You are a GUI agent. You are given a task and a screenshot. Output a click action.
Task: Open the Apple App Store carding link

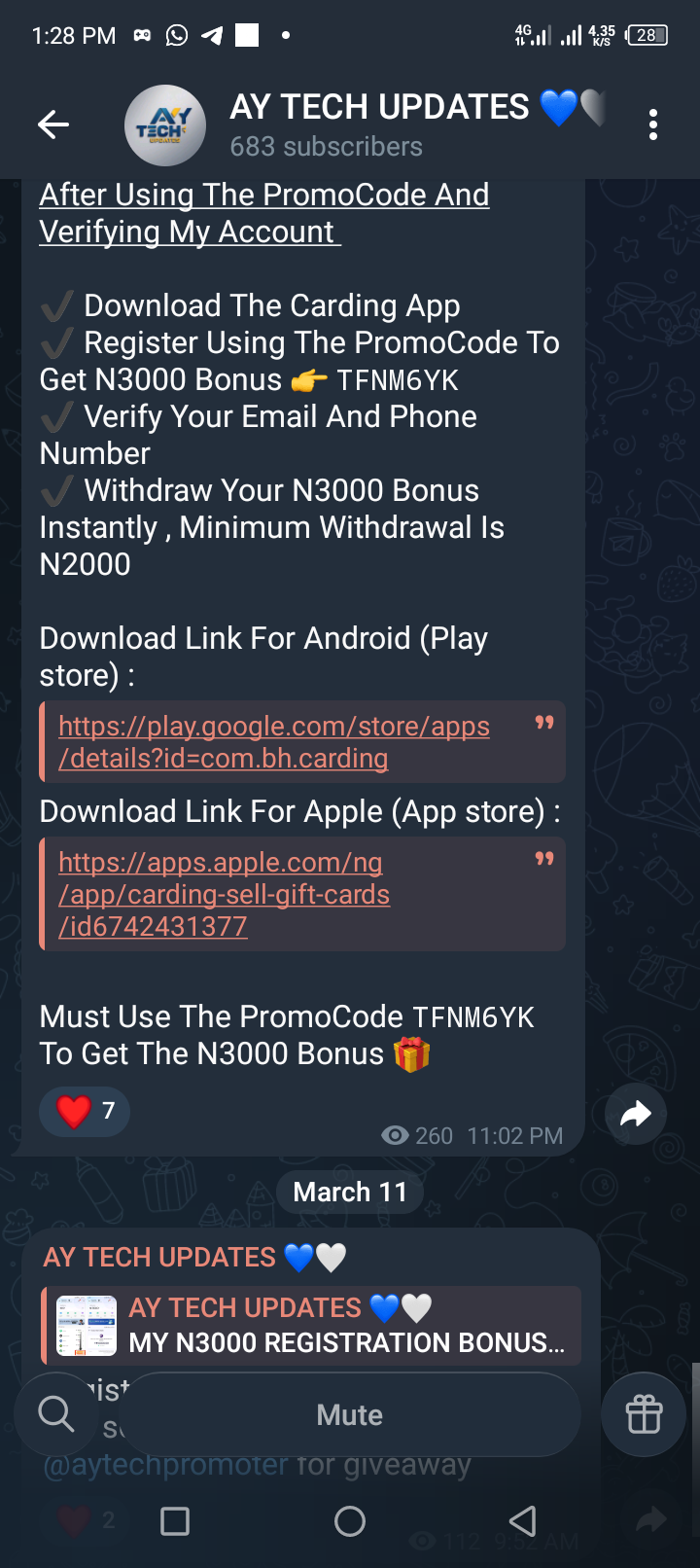tap(224, 894)
